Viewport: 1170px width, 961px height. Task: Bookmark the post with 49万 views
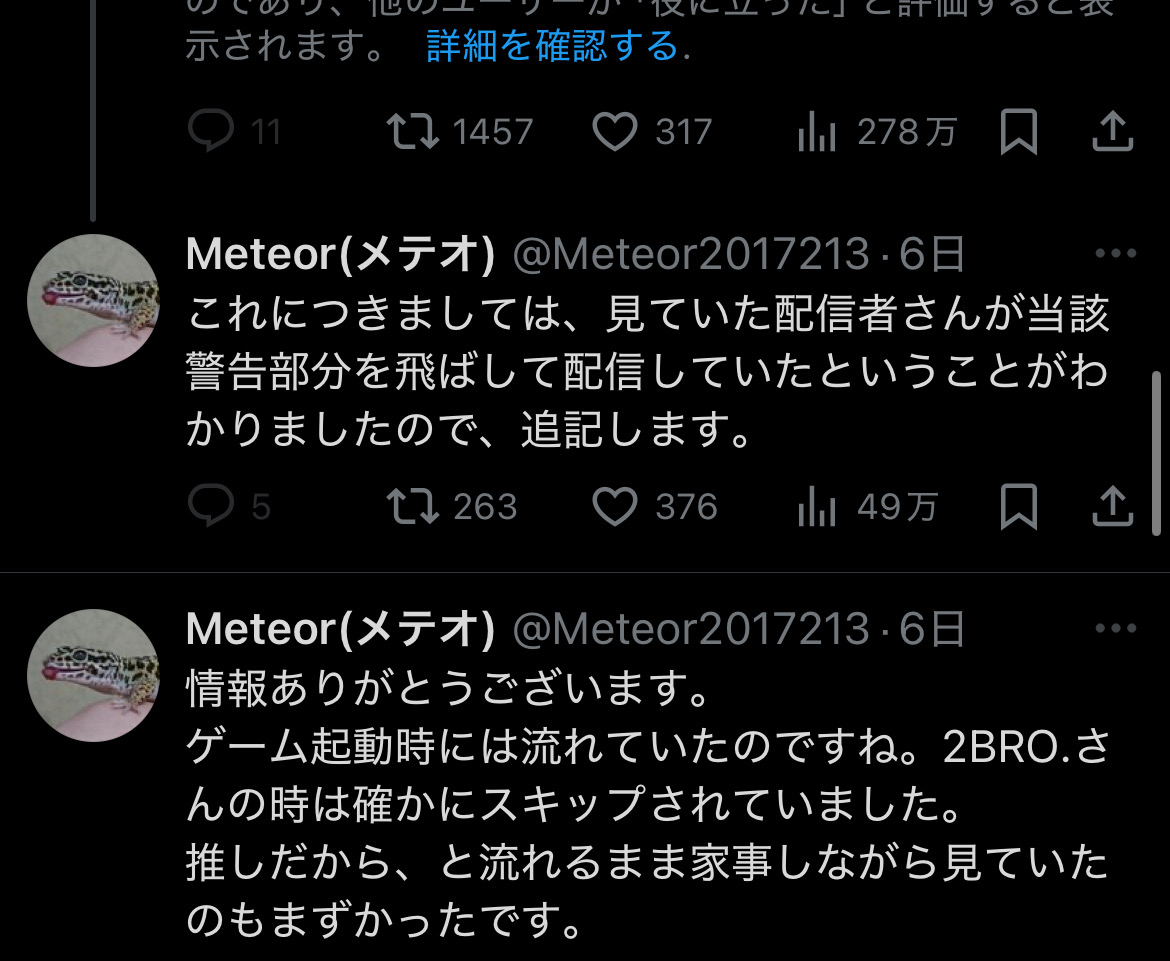pyautogui.click(x=1019, y=507)
